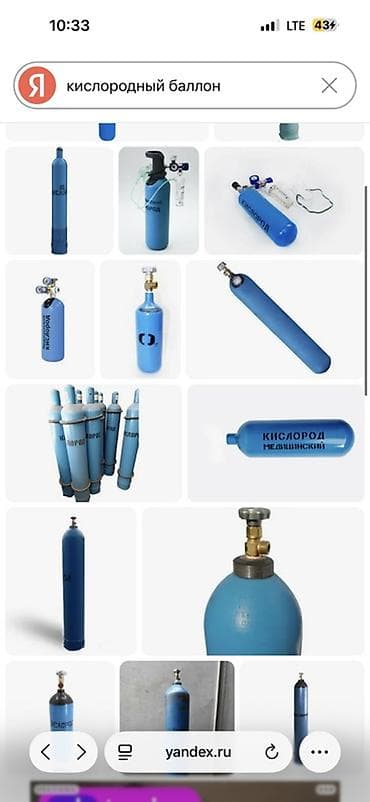Open the small cylinder with O2 logo
This screenshot has width=370, height=802.
[140, 320]
